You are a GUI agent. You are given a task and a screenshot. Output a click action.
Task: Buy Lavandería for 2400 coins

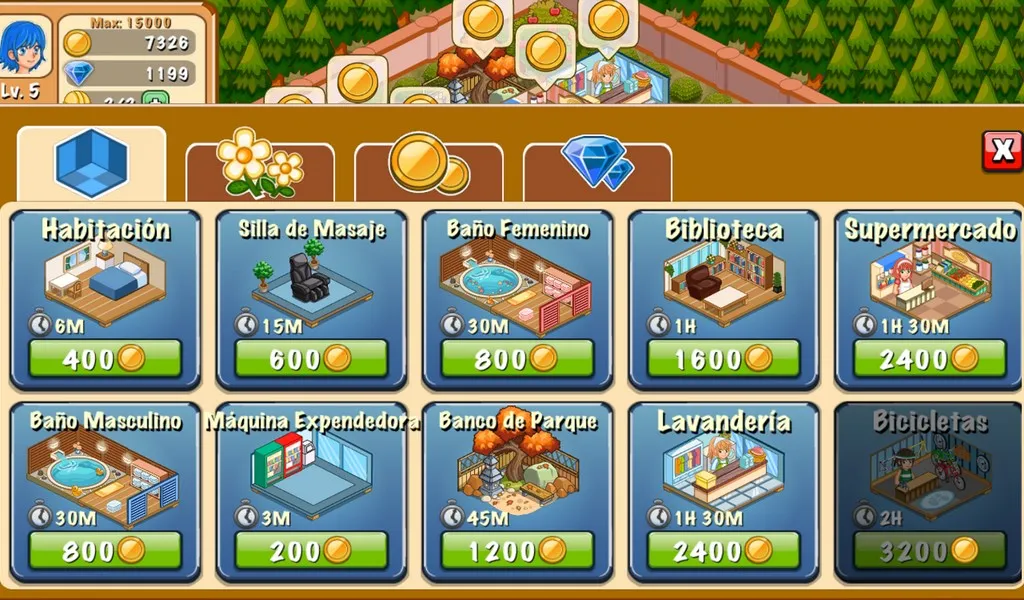(x=723, y=550)
